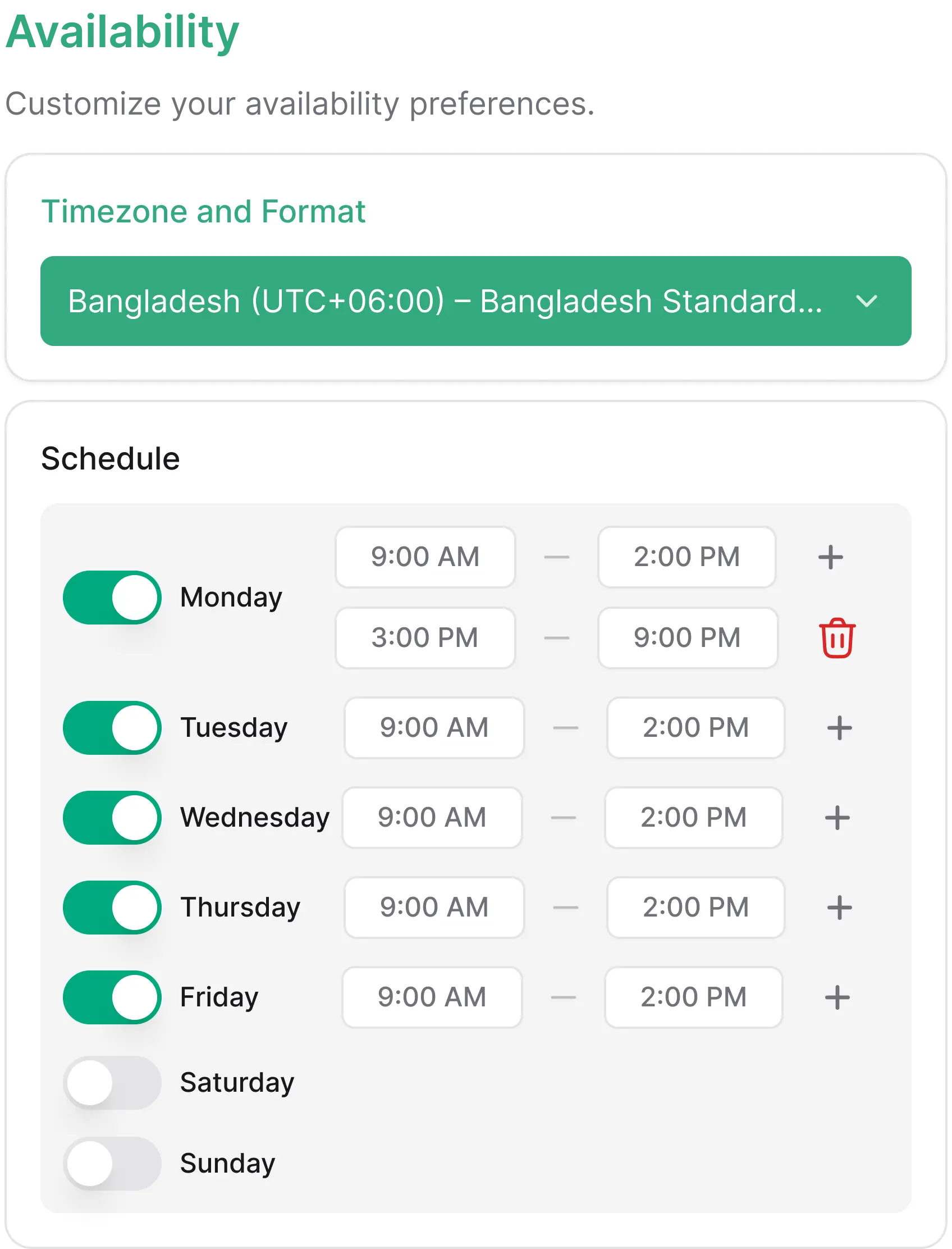Screen dimensions: 952x1249
Task: Turn off the Tuesday toggle
Action: click(112, 728)
